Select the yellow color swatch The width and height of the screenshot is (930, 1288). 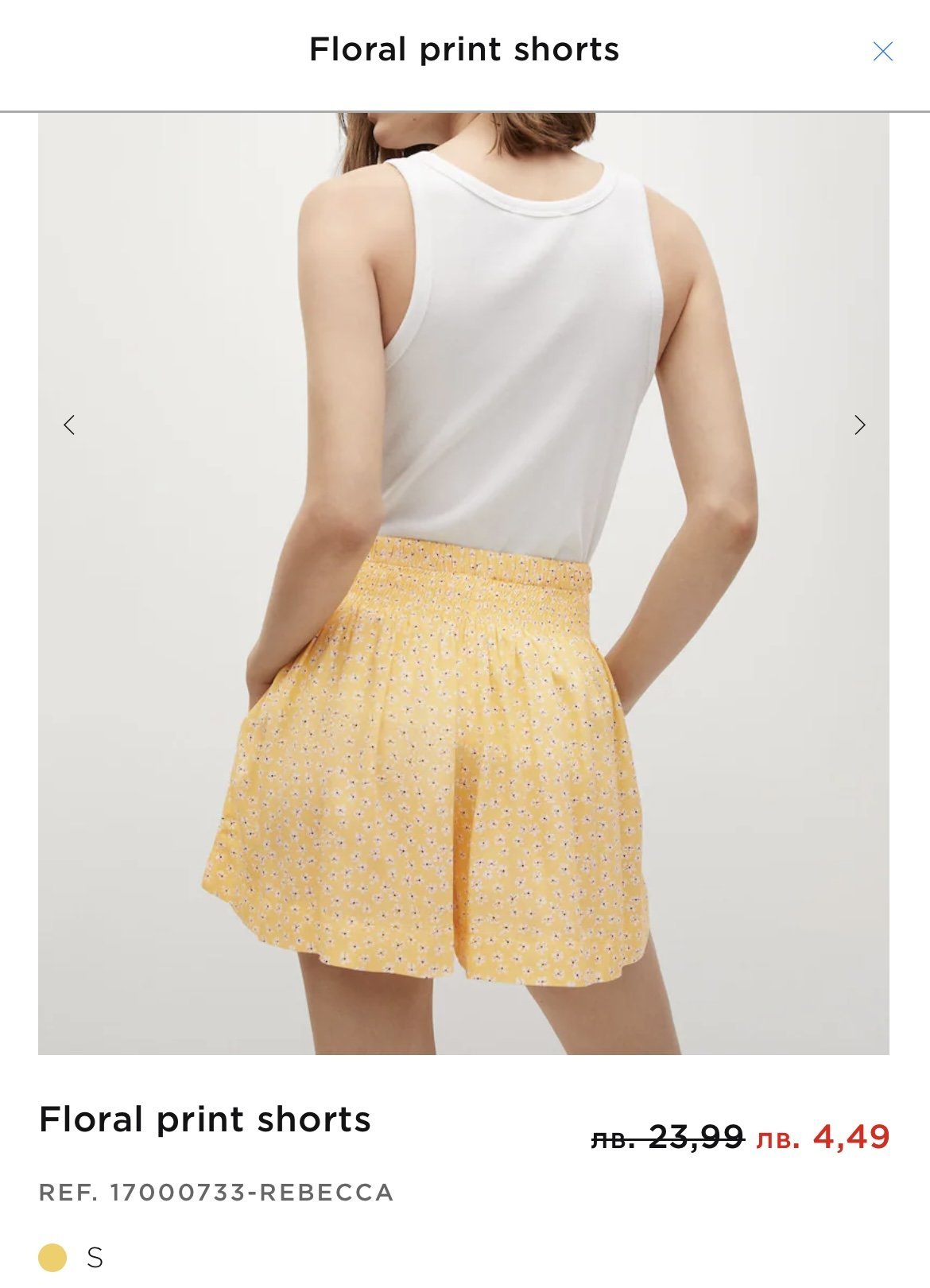[52, 1258]
